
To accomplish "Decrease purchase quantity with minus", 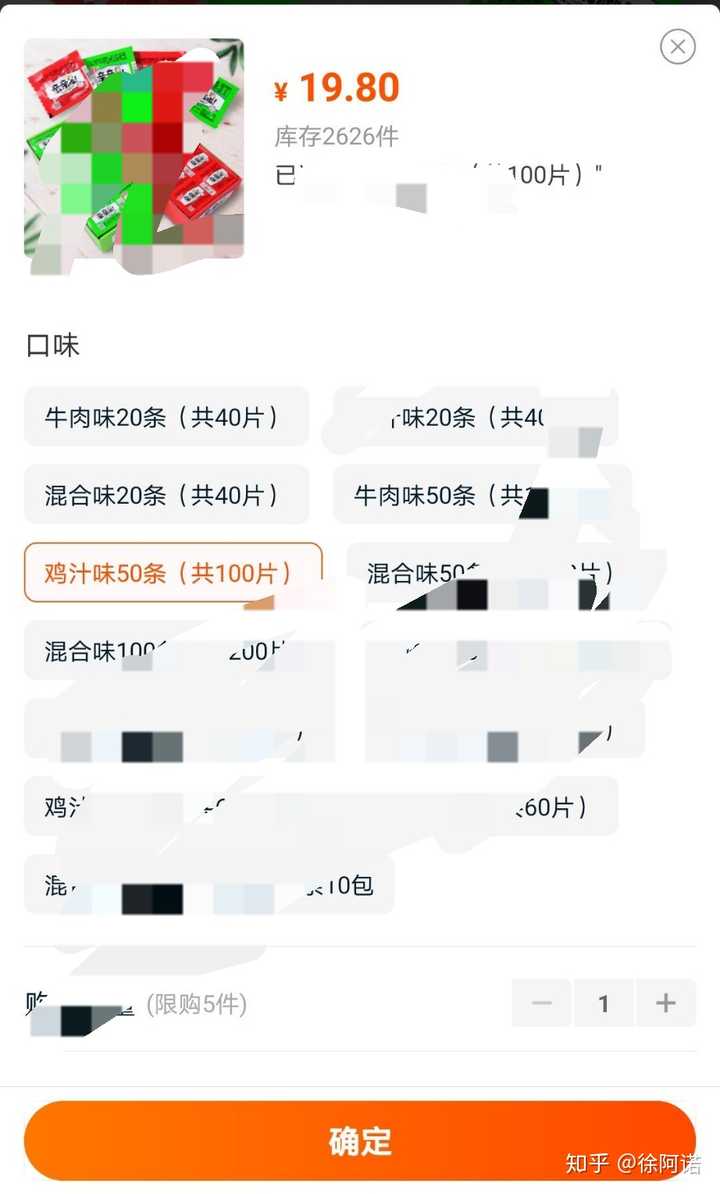I will click(542, 1003).
